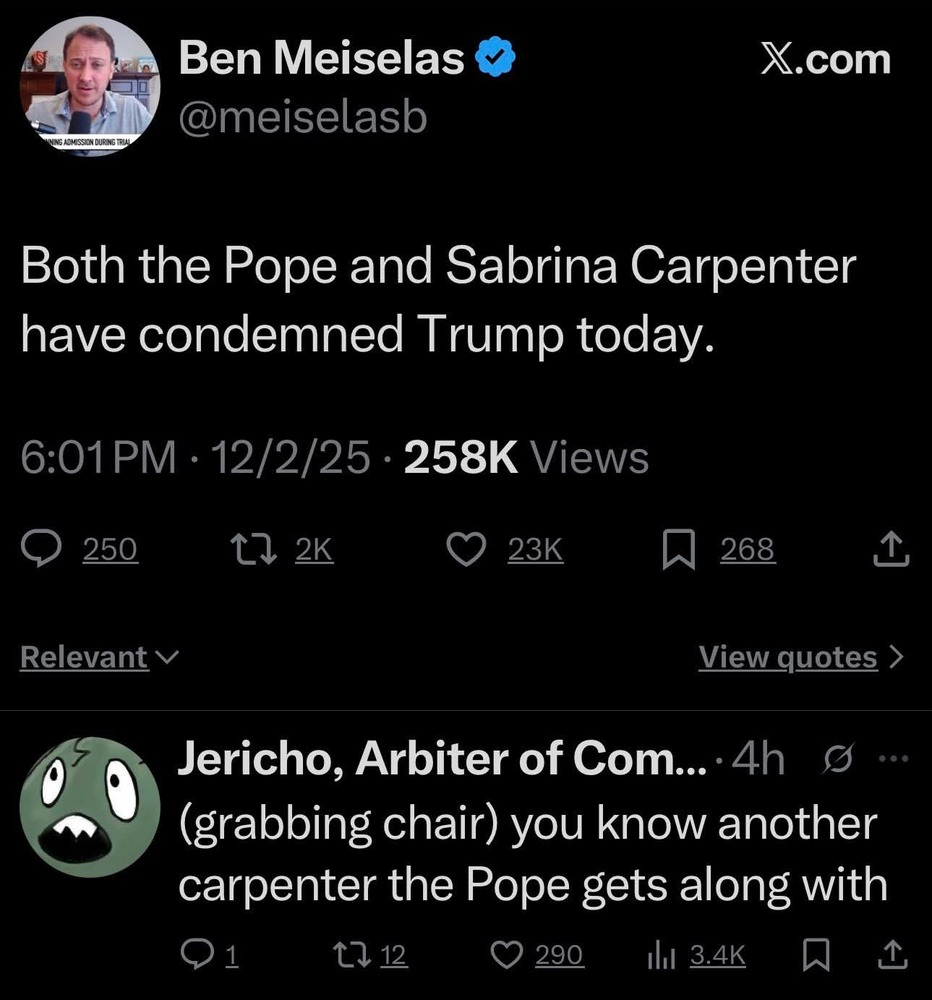The width and height of the screenshot is (932, 1000).
Task: Open the @meiselasb profile handle
Action: [302, 119]
